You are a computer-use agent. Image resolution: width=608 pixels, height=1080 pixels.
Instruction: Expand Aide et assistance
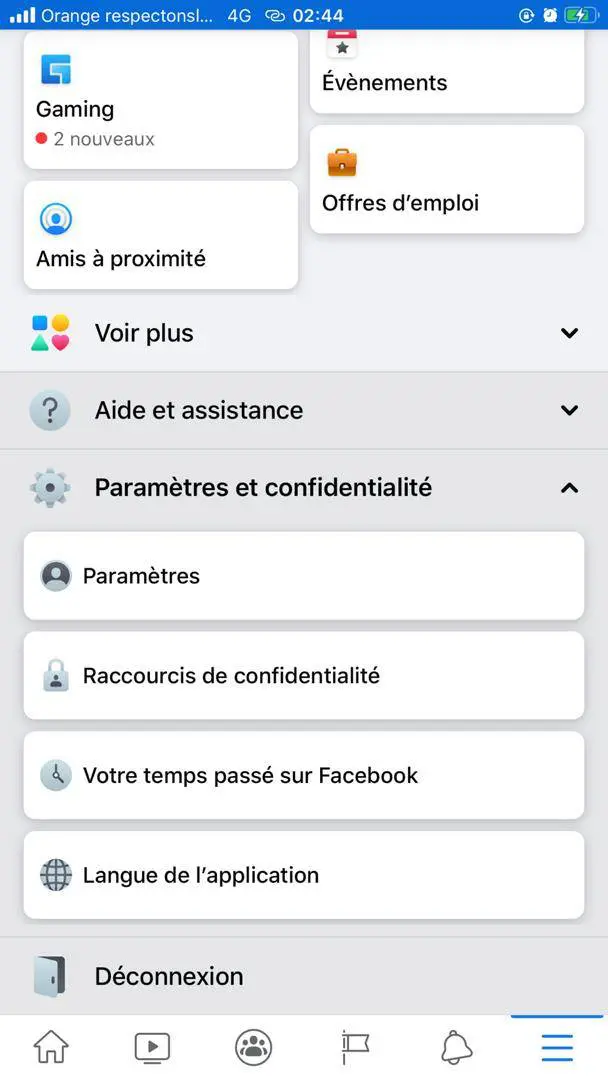click(x=304, y=411)
